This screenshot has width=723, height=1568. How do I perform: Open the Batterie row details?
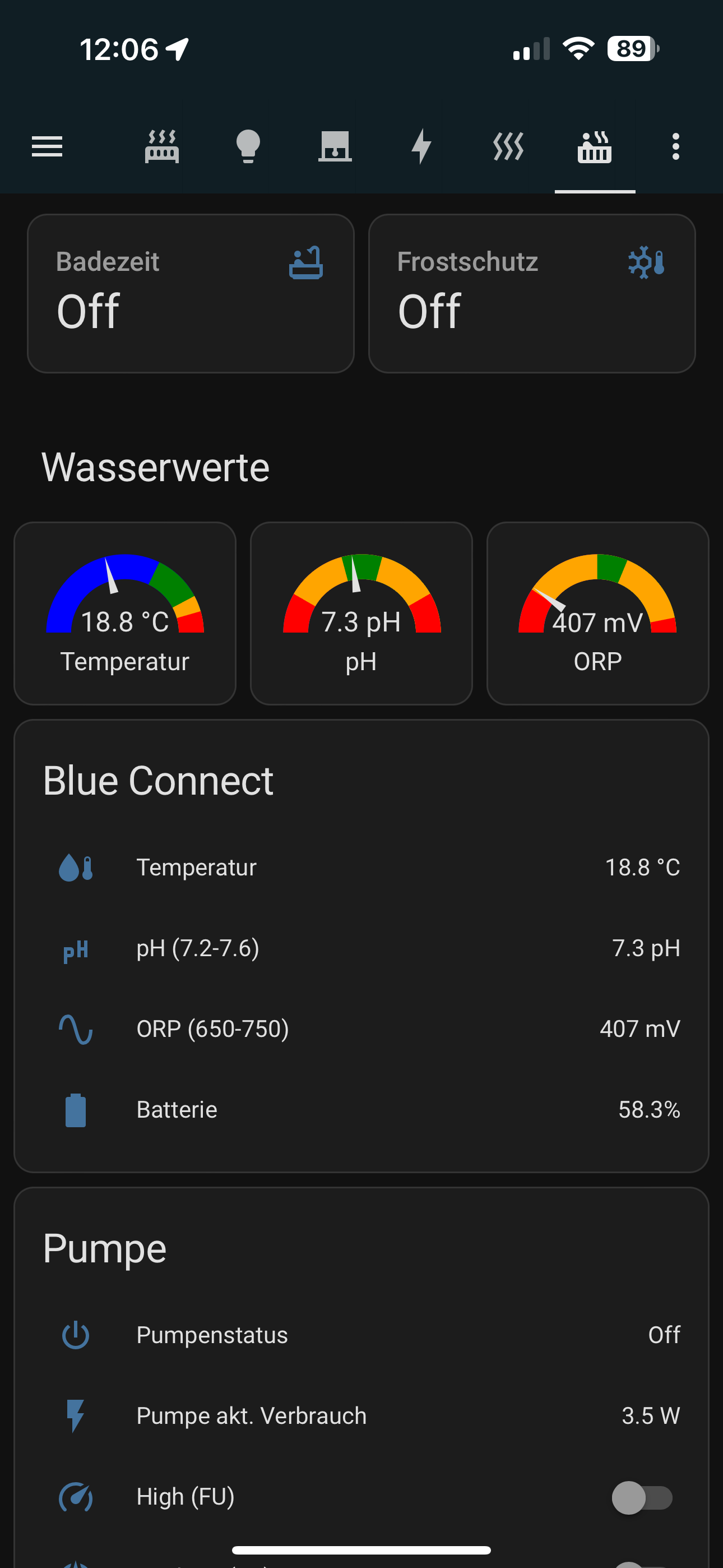tap(361, 1110)
